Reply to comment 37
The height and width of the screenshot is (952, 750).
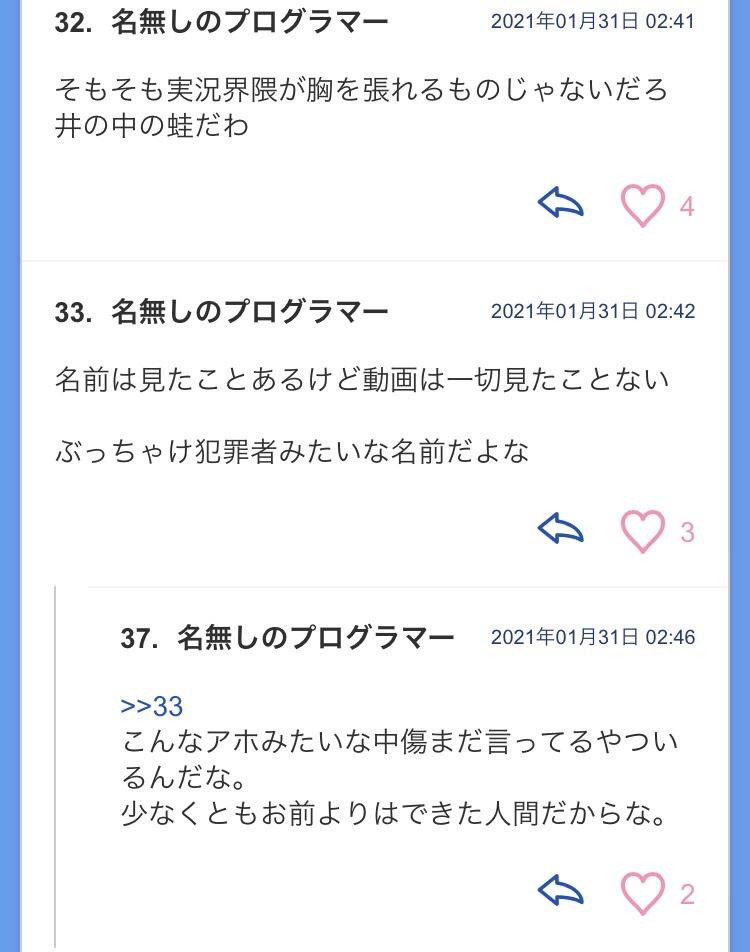561,890
